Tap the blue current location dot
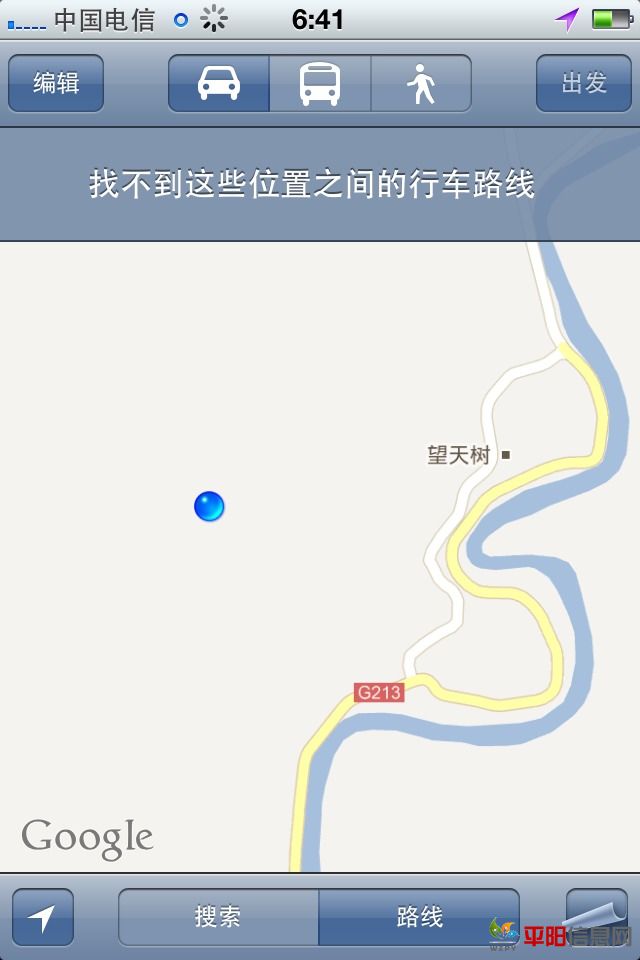The height and width of the screenshot is (960, 640). 209,507
